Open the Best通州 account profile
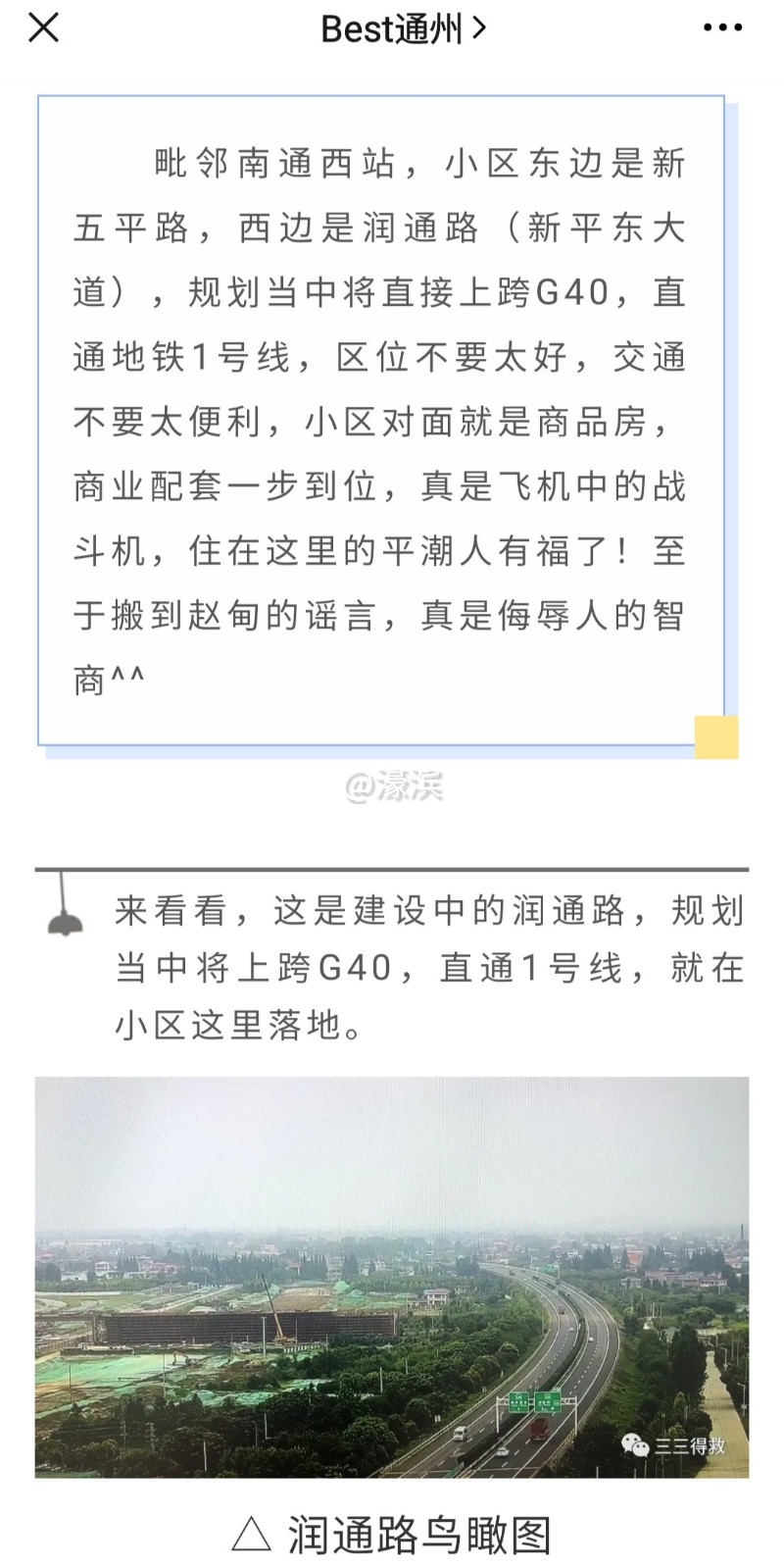Viewport: 784px width, 1567px height. 402,29
